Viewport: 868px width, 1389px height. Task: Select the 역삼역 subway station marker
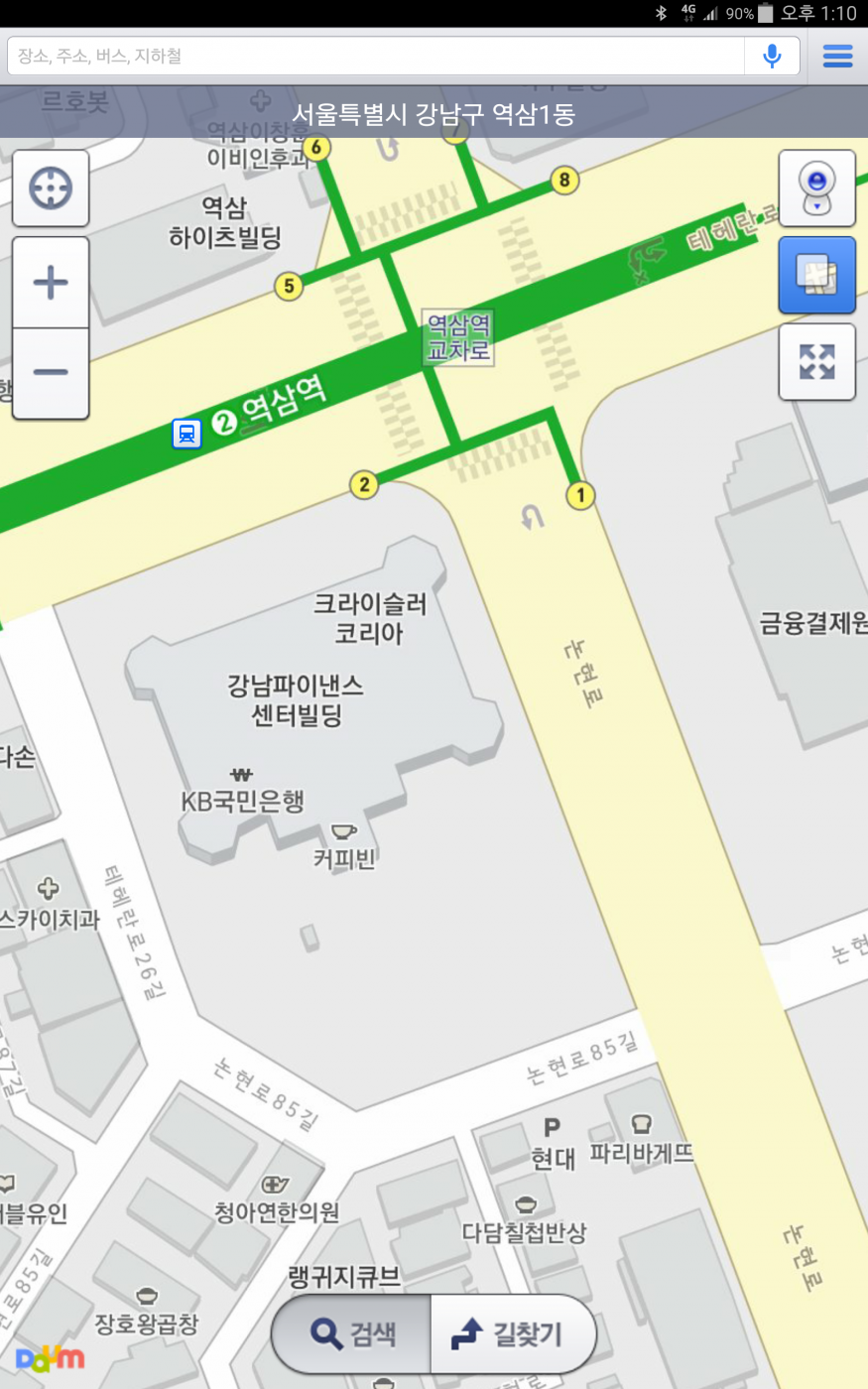(x=186, y=434)
